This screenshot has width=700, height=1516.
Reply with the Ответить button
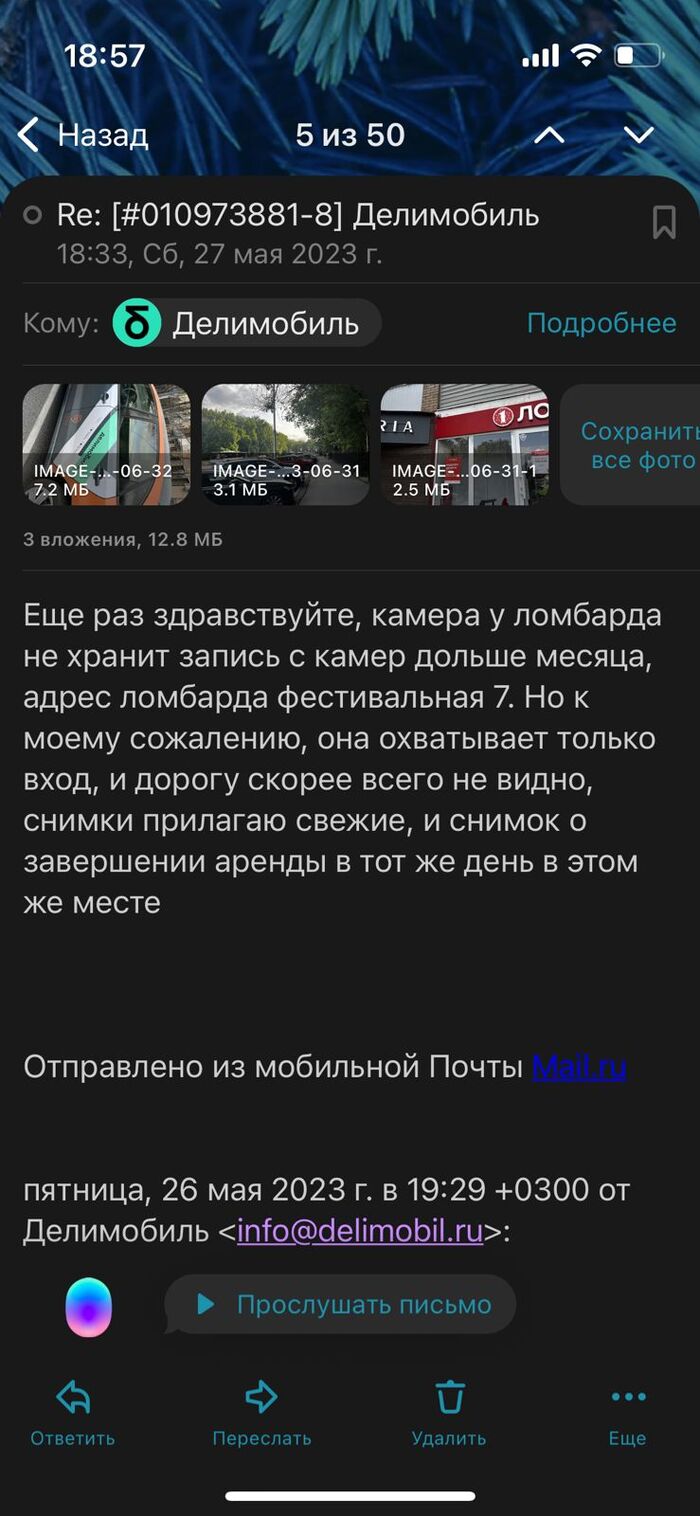click(73, 1412)
